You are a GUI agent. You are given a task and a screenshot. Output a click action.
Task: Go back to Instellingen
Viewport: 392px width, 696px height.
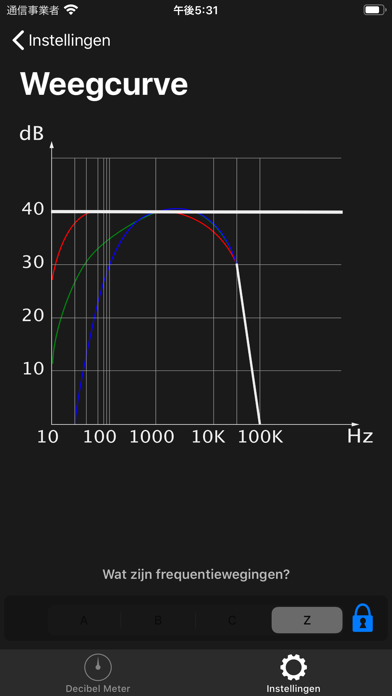(x=61, y=40)
